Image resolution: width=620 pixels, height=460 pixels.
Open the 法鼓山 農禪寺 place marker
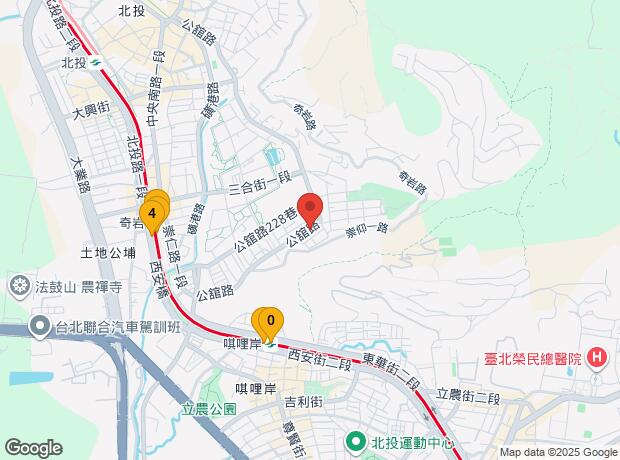coord(19,287)
